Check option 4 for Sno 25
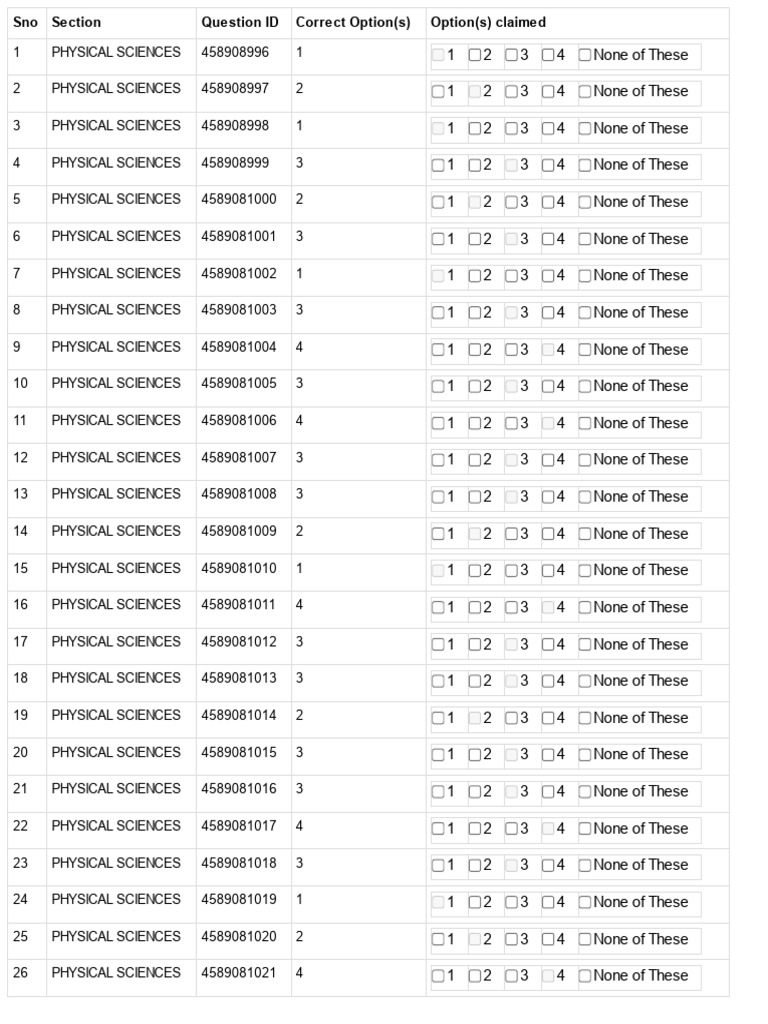The width and height of the screenshot is (768, 1024). pos(548,940)
